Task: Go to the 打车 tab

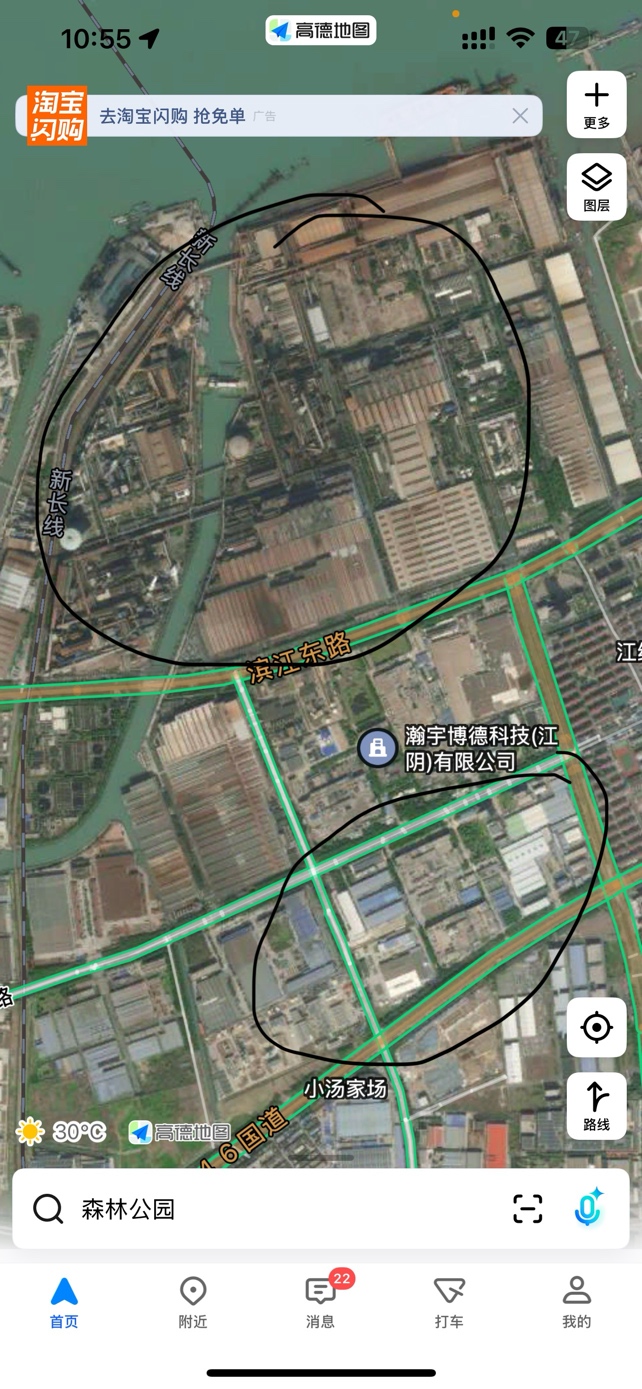Action: (449, 1302)
